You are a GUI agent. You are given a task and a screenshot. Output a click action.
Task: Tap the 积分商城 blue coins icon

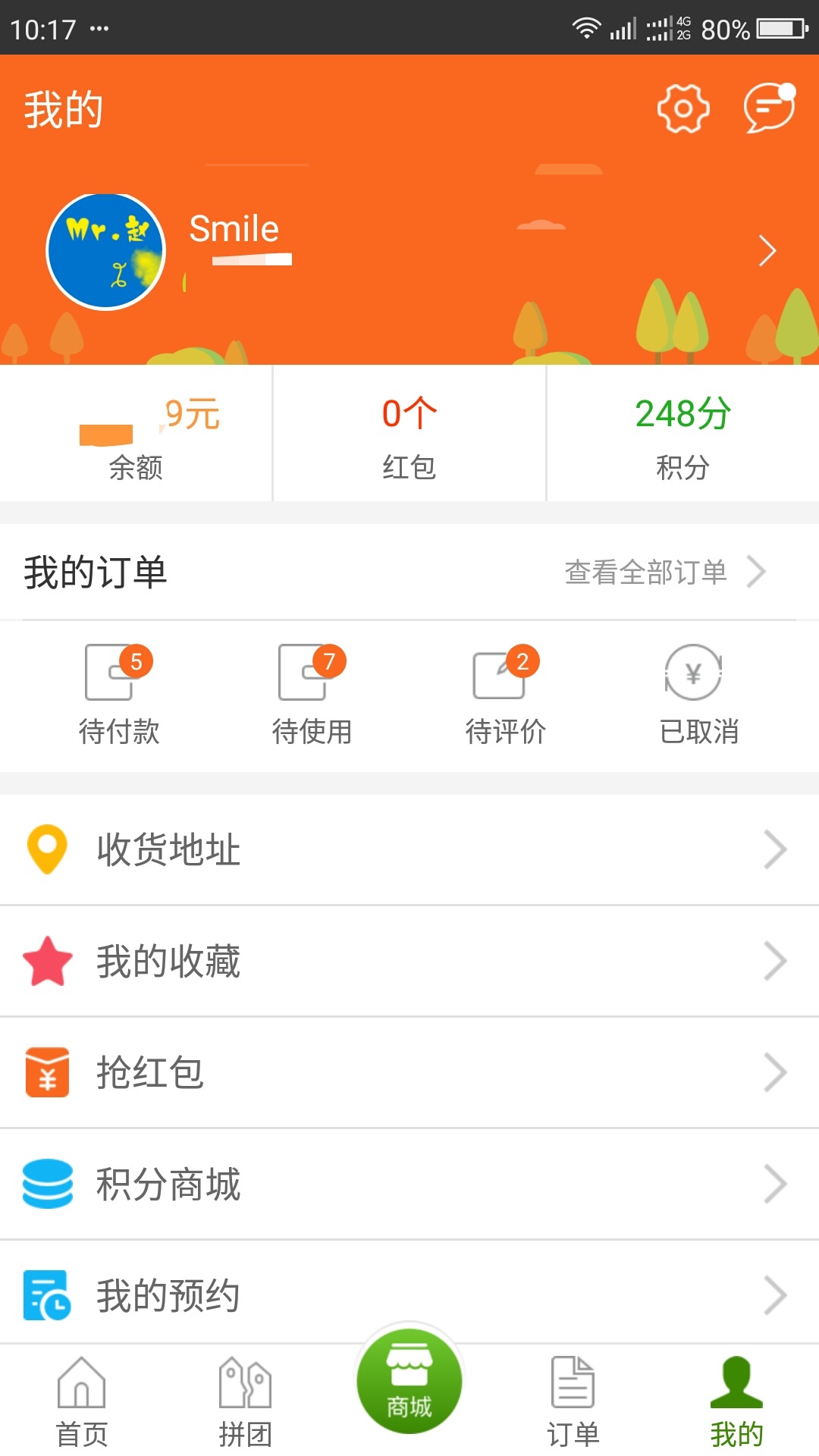(x=47, y=1183)
